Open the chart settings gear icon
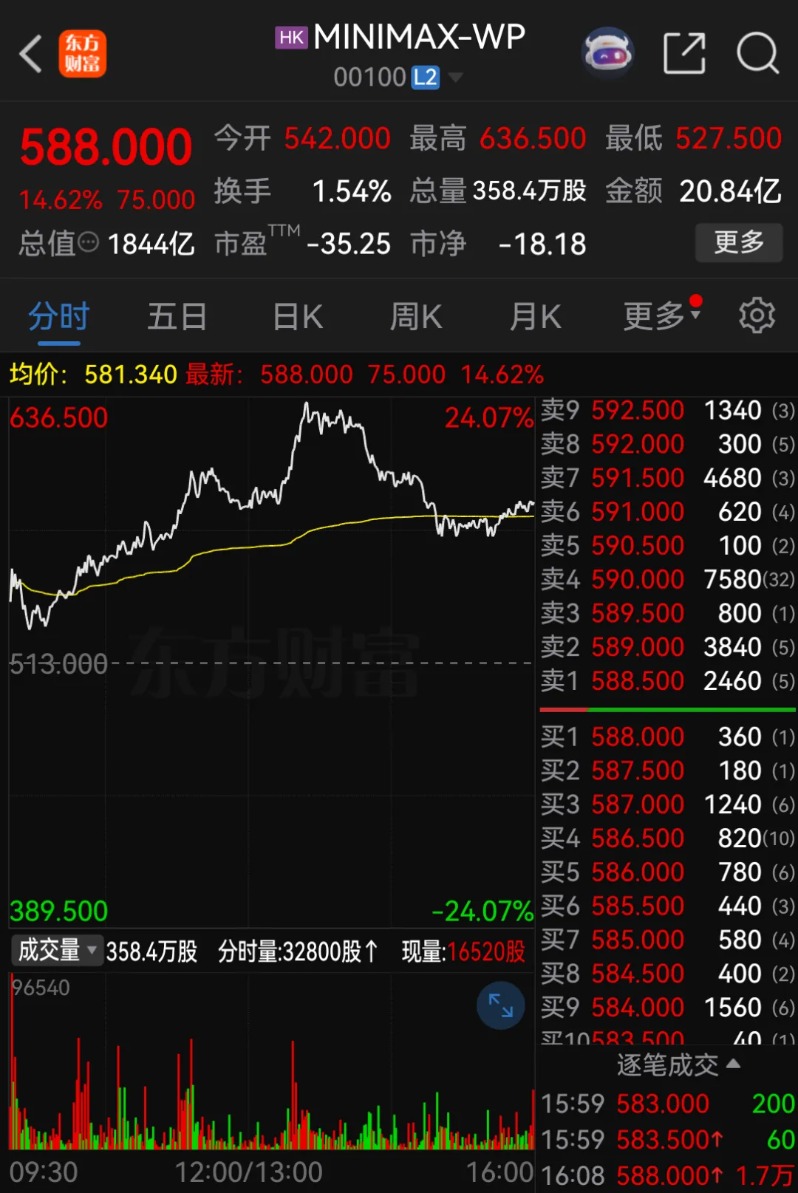The height and width of the screenshot is (1193, 798). coord(757,315)
